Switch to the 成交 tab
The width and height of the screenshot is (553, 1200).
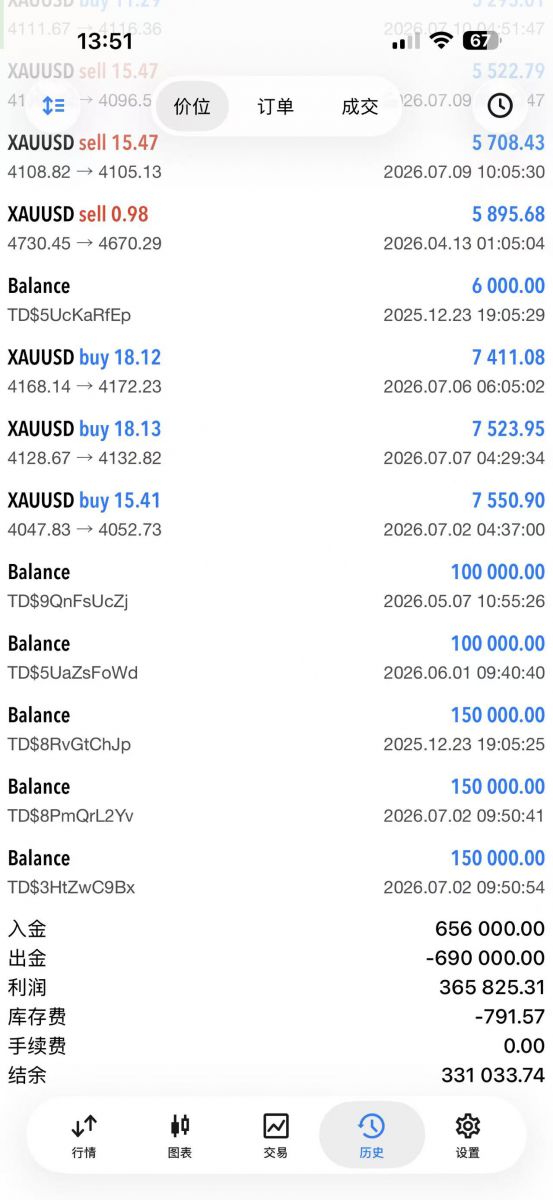(359, 106)
